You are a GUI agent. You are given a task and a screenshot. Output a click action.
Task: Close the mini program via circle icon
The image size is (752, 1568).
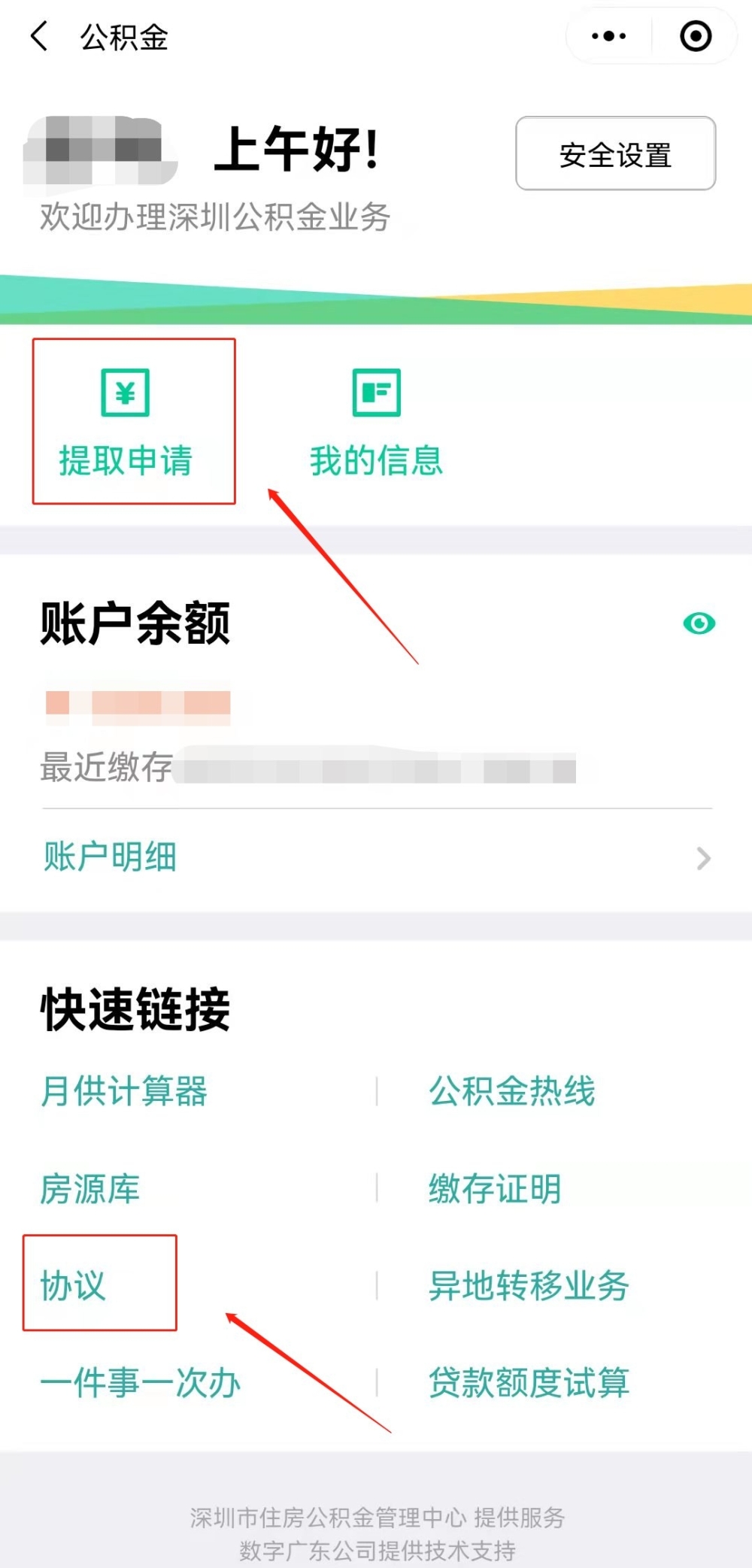tap(696, 36)
